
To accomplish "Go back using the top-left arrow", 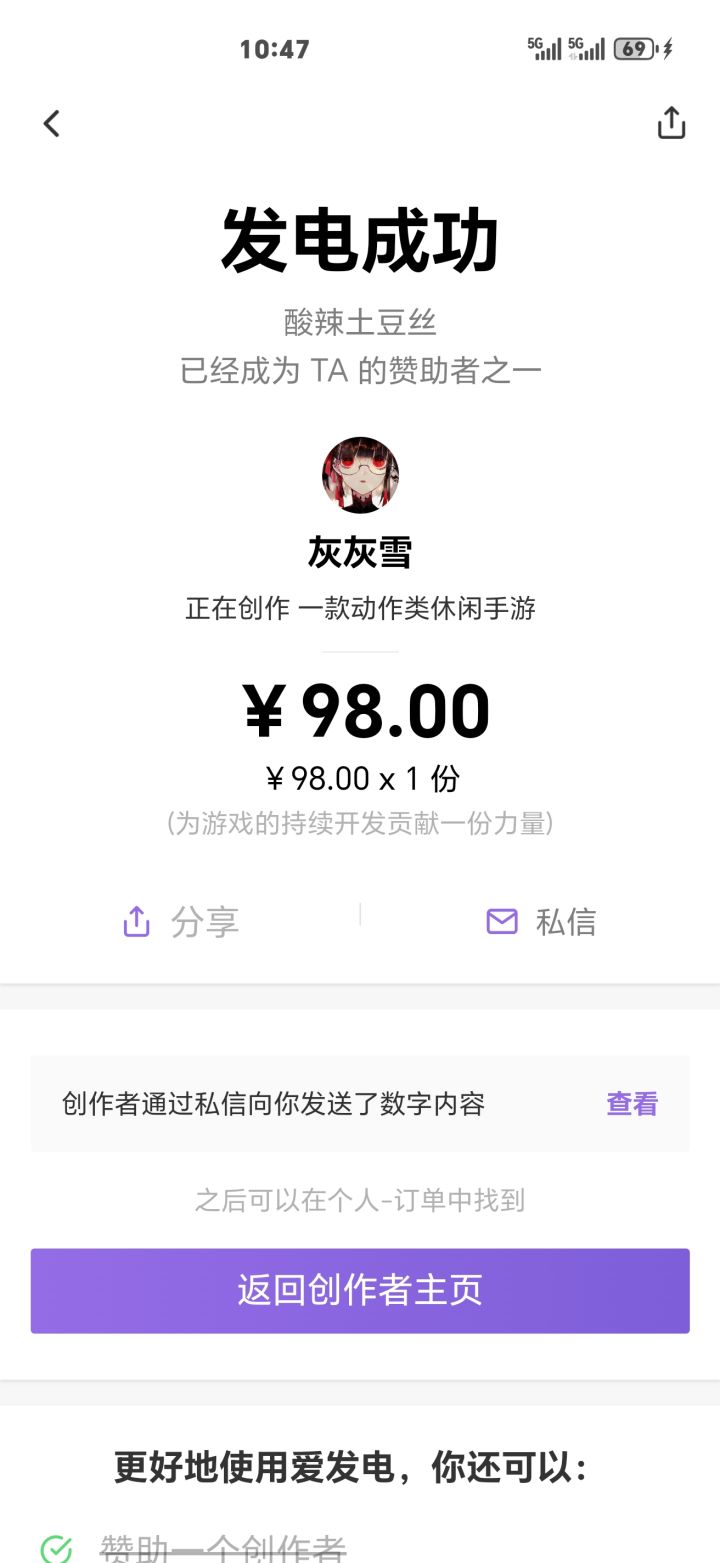I will point(52,124).
